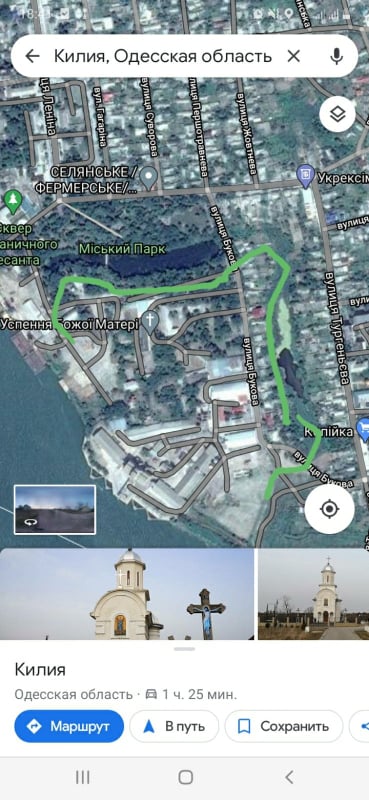The height and width of the screenshot is (800, 369).
Task: Open the Укрексім bank marker
Action: (x=306, y=177)
